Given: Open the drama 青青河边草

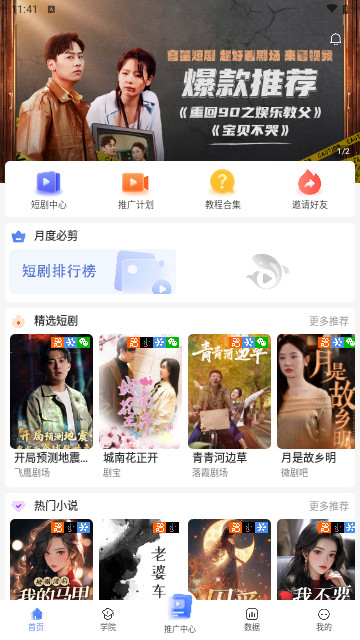Looking at the screenshot, I should pos(229,405).
